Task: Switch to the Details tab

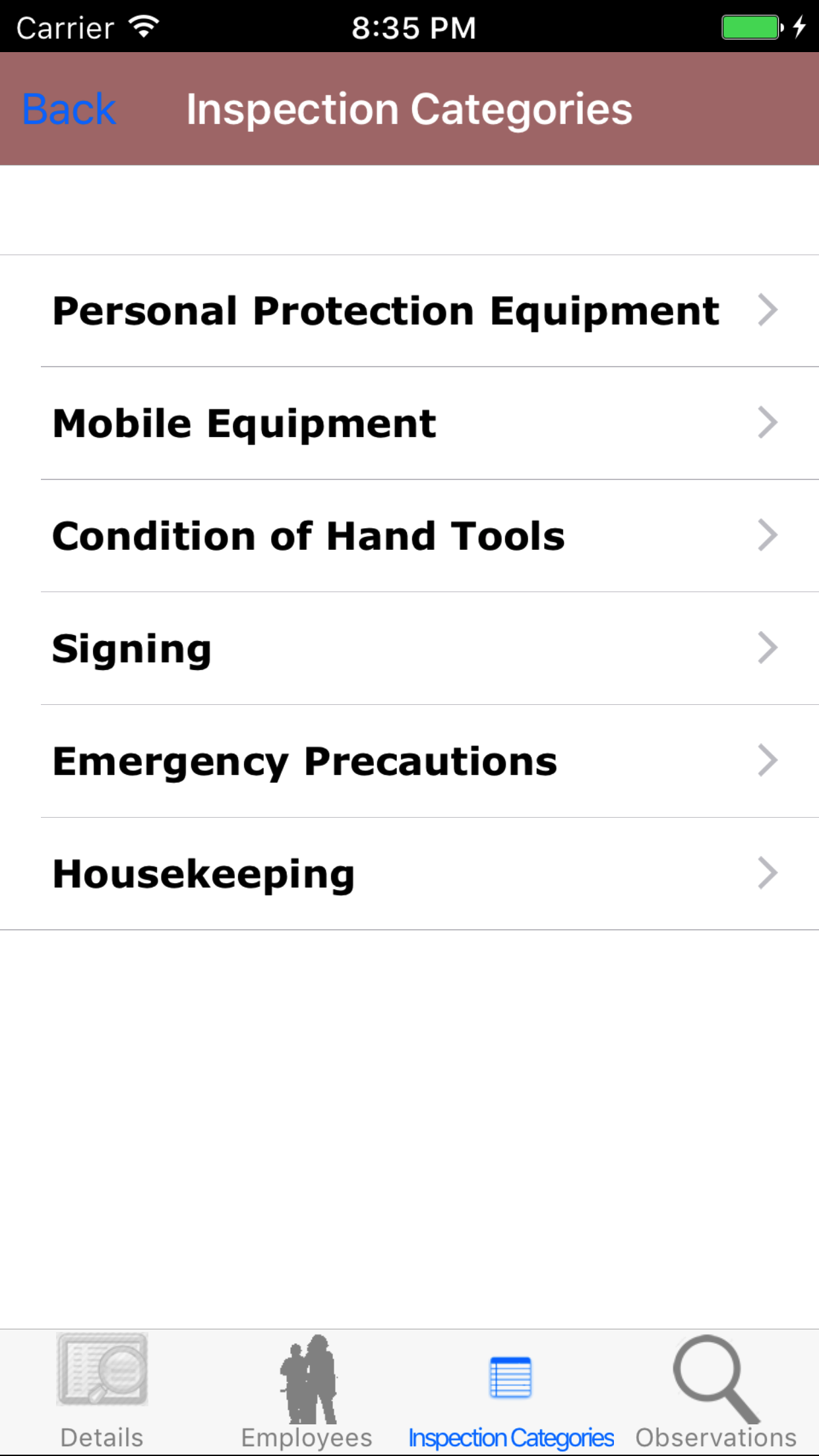Action: [102, 1391]
